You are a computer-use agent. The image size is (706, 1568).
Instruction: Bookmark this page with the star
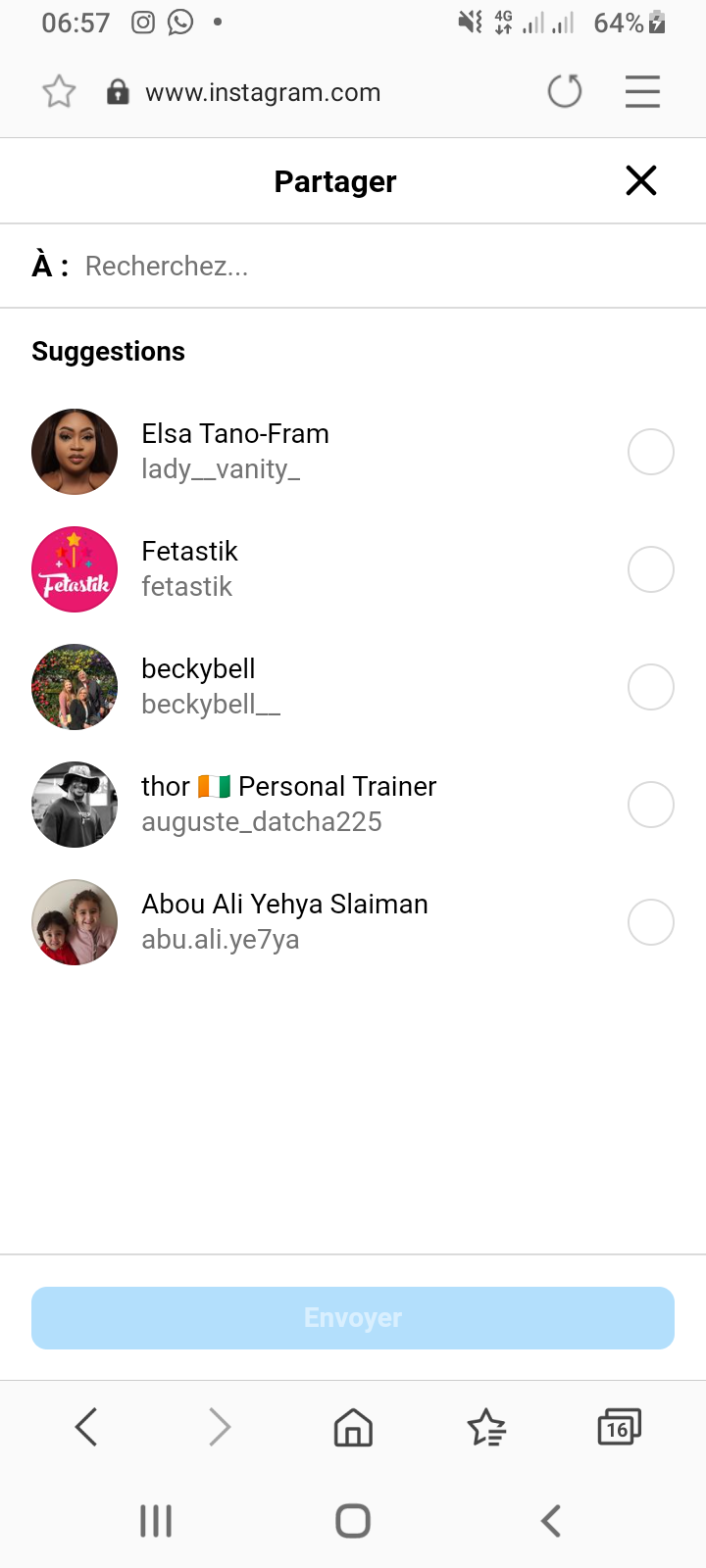[x=59, y=92]
